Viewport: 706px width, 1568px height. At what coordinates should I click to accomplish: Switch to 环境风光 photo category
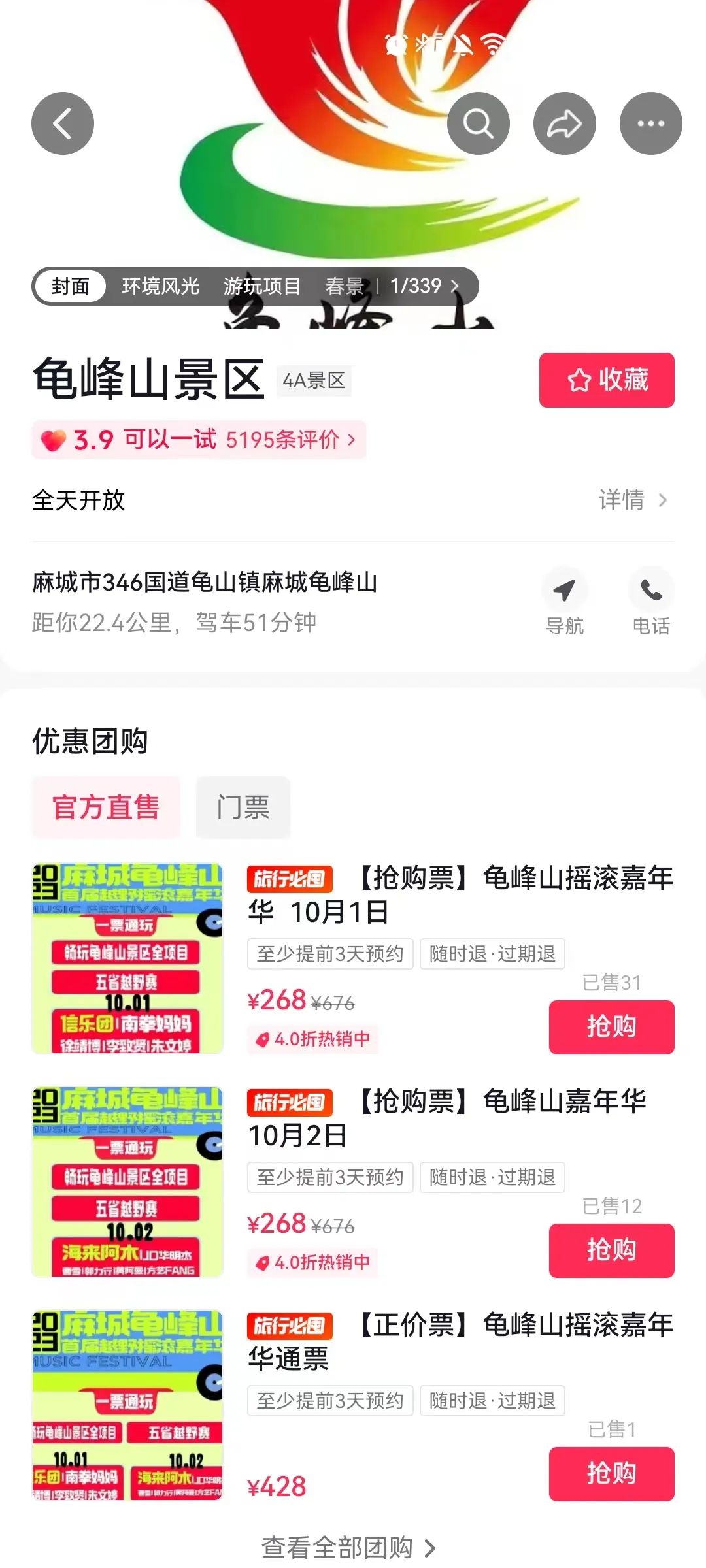coord(160,286)
